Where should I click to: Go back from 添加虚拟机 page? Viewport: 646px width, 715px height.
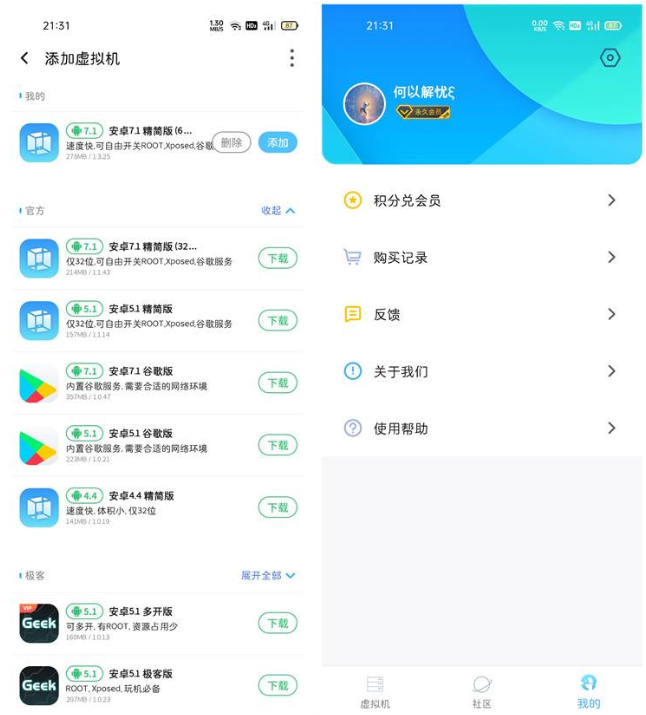click(24, 59)
